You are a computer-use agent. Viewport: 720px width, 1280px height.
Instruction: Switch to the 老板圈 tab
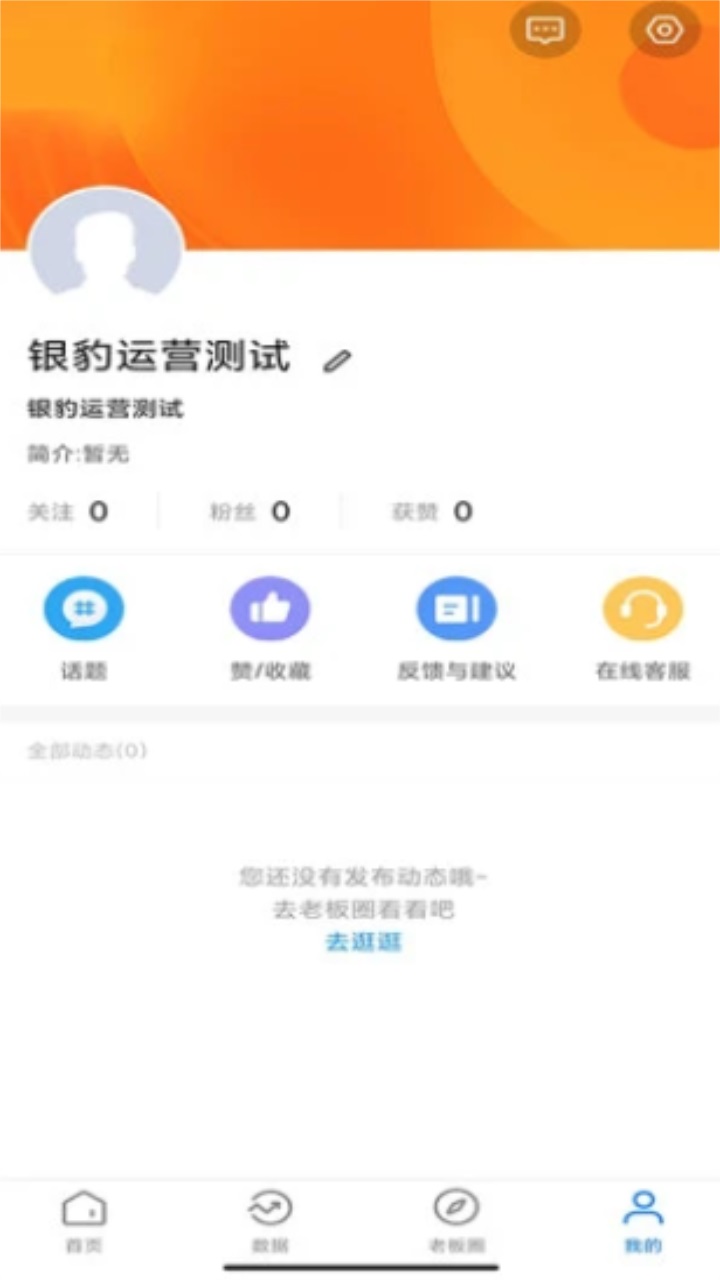[x=456, y=1221]
